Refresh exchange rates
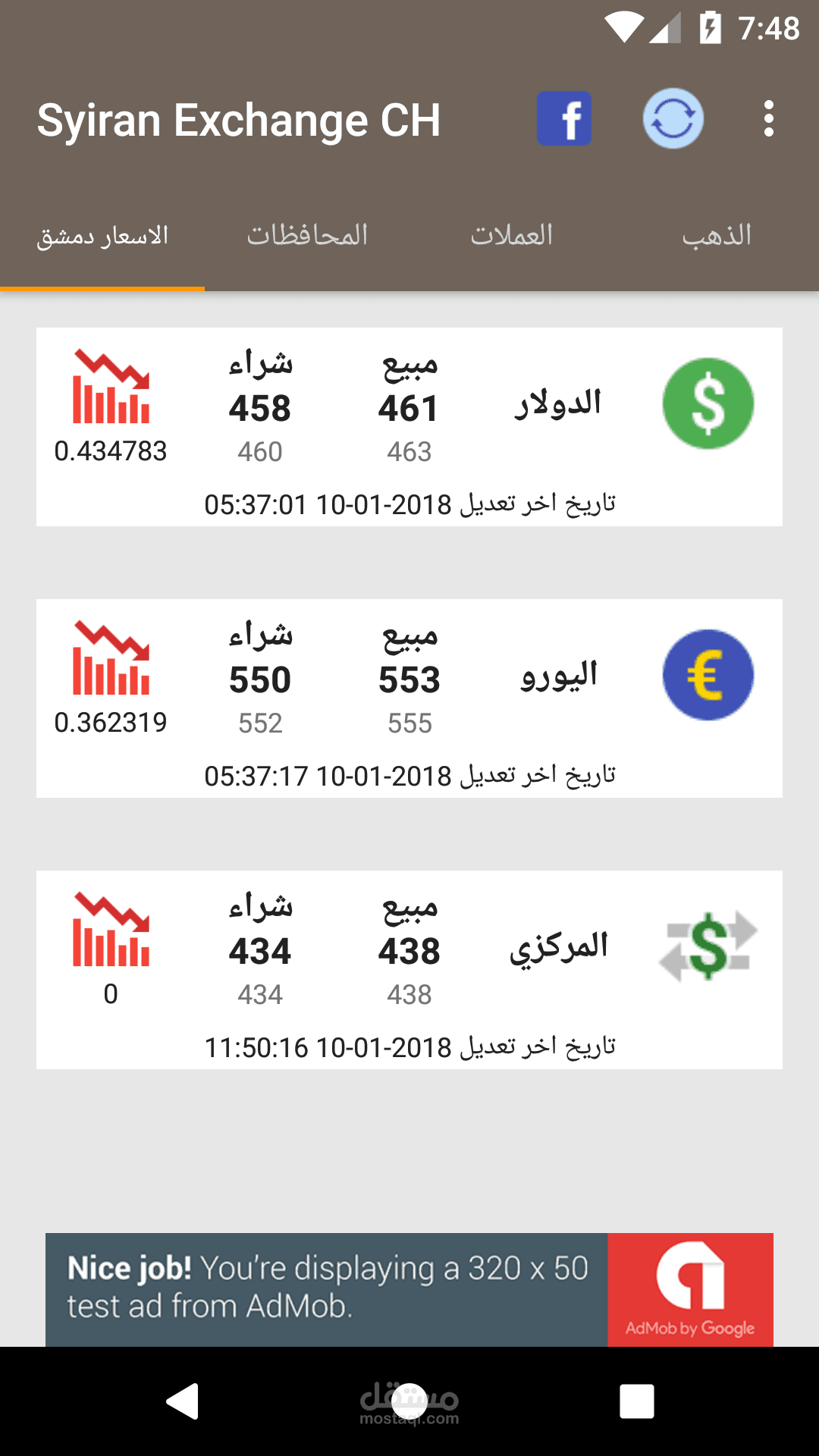Viewport: 819px width, 1456px height. [673, 119]
